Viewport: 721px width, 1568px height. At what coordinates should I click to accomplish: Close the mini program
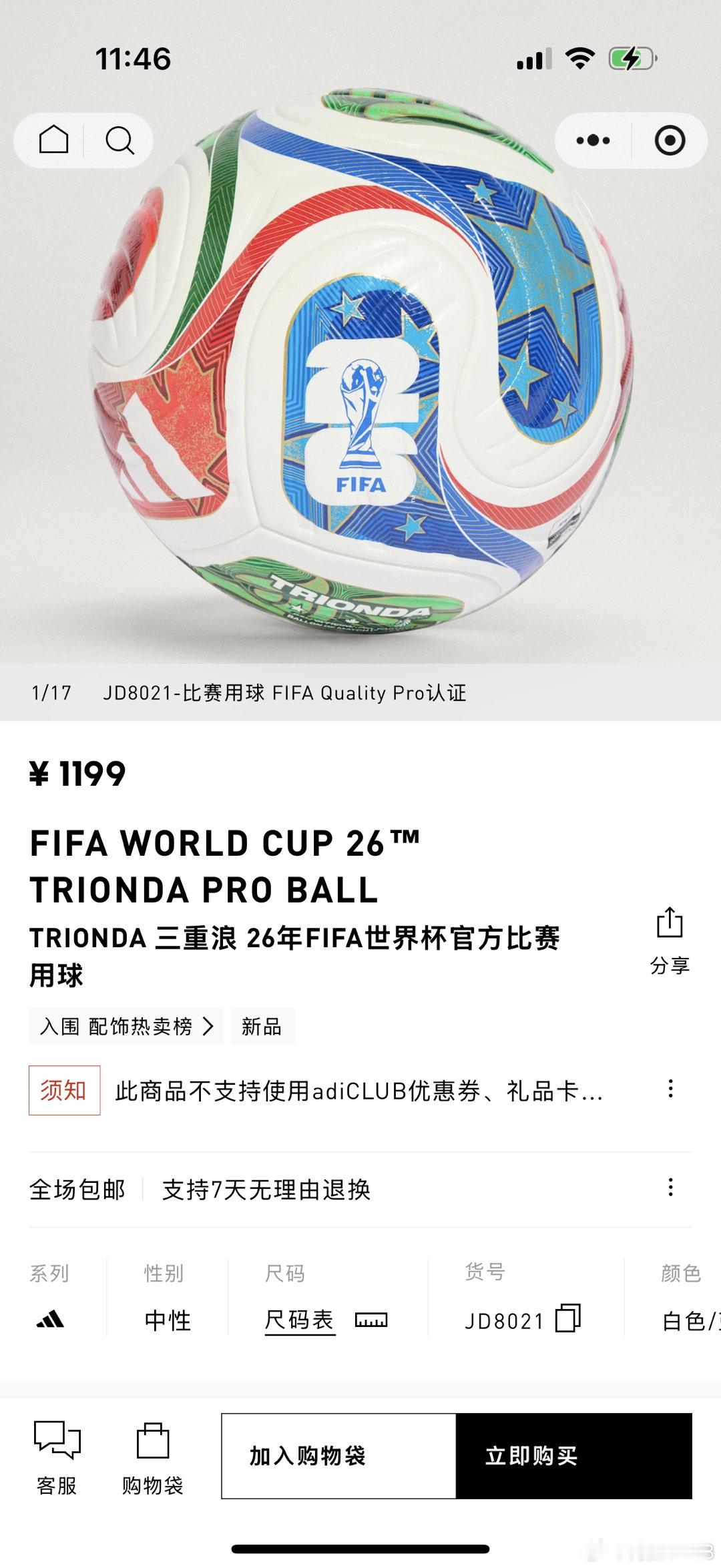(670, 140)
